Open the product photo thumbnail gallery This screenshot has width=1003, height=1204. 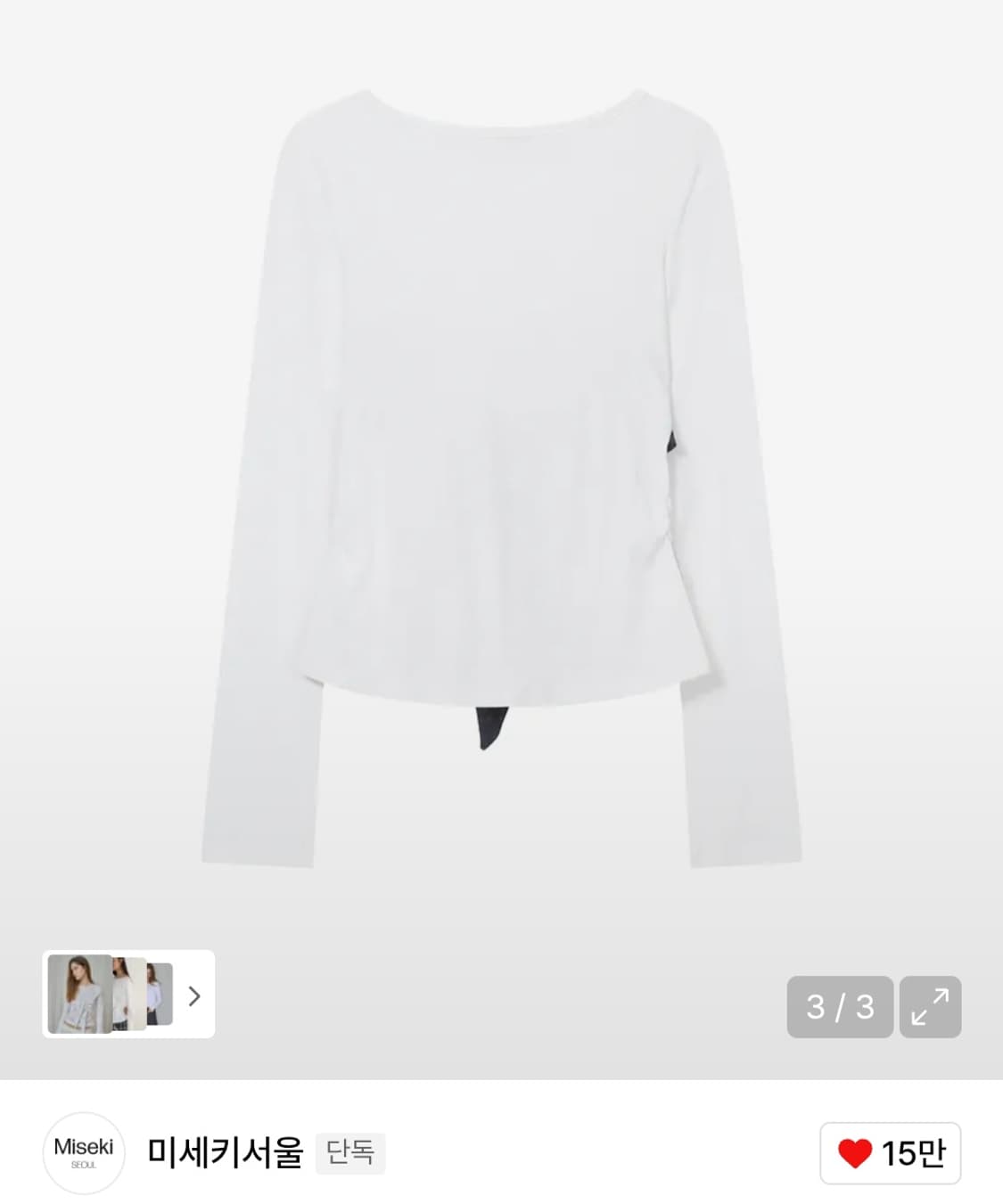pos(128,994)
